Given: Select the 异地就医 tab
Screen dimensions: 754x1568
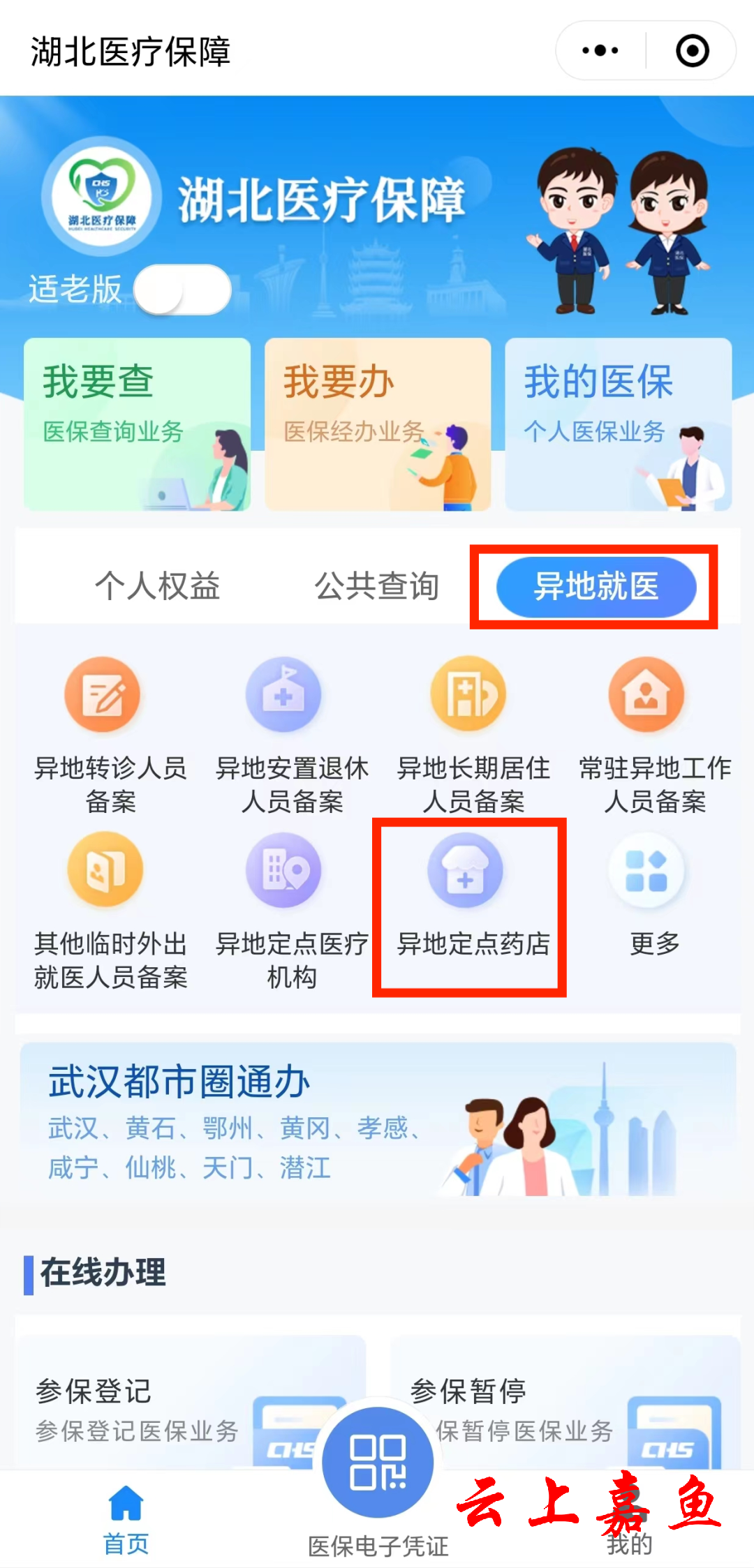Looking at the screenshot, I should tap(596, 586).
